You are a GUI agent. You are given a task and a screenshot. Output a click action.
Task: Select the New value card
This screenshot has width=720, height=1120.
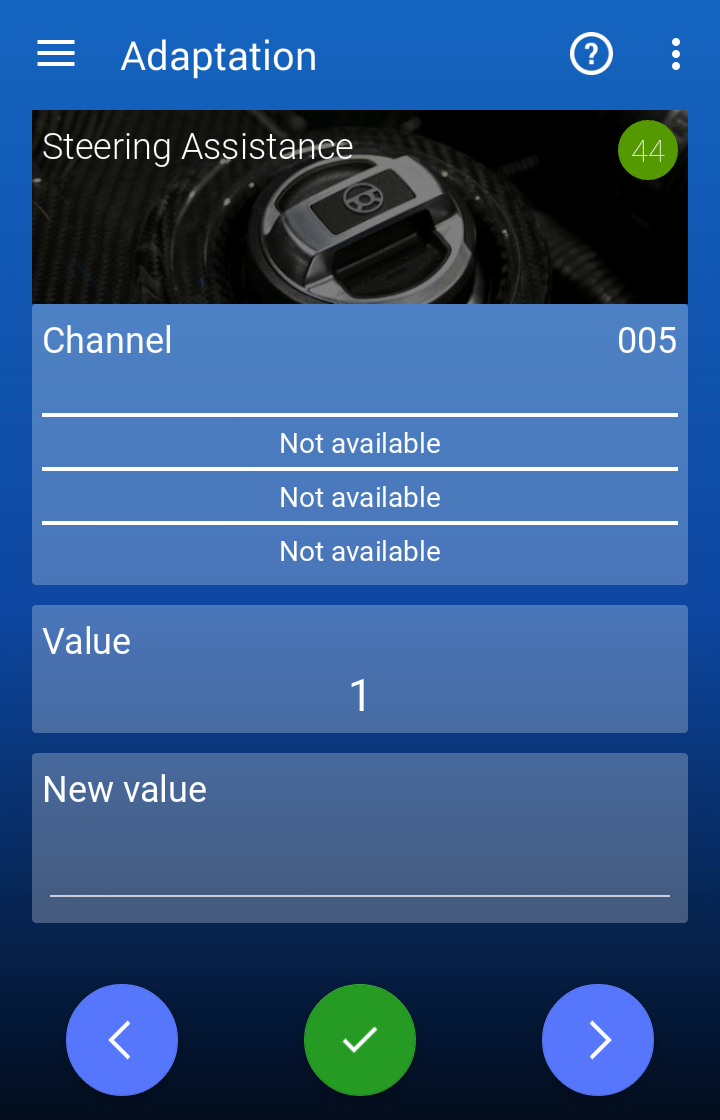click(360, 837)
